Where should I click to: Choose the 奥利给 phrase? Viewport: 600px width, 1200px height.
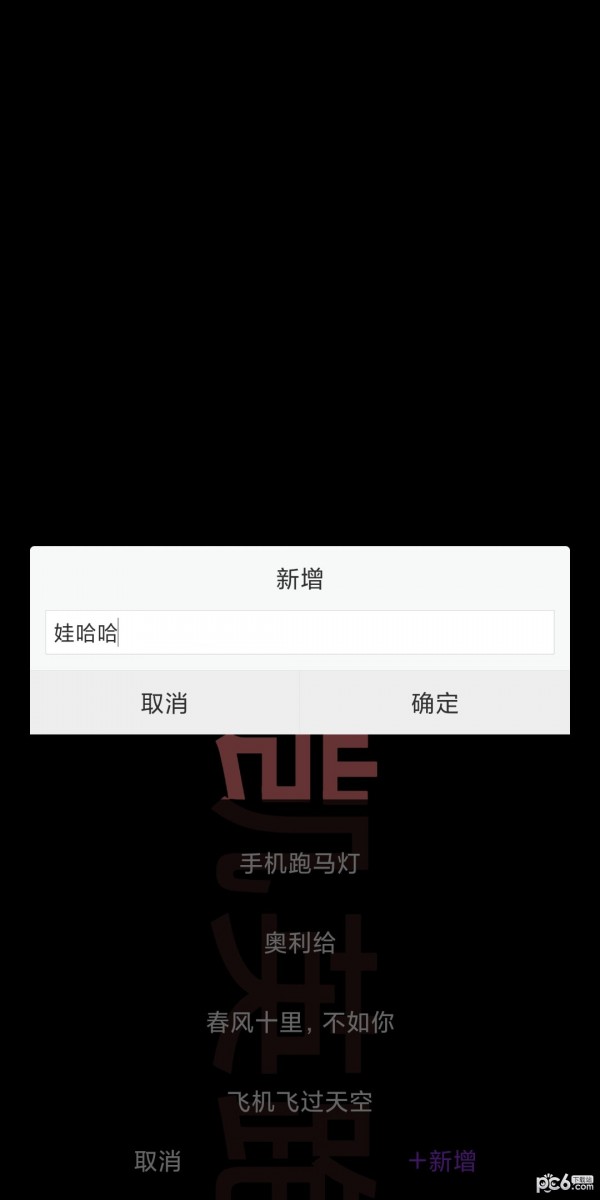coord(299,943)
